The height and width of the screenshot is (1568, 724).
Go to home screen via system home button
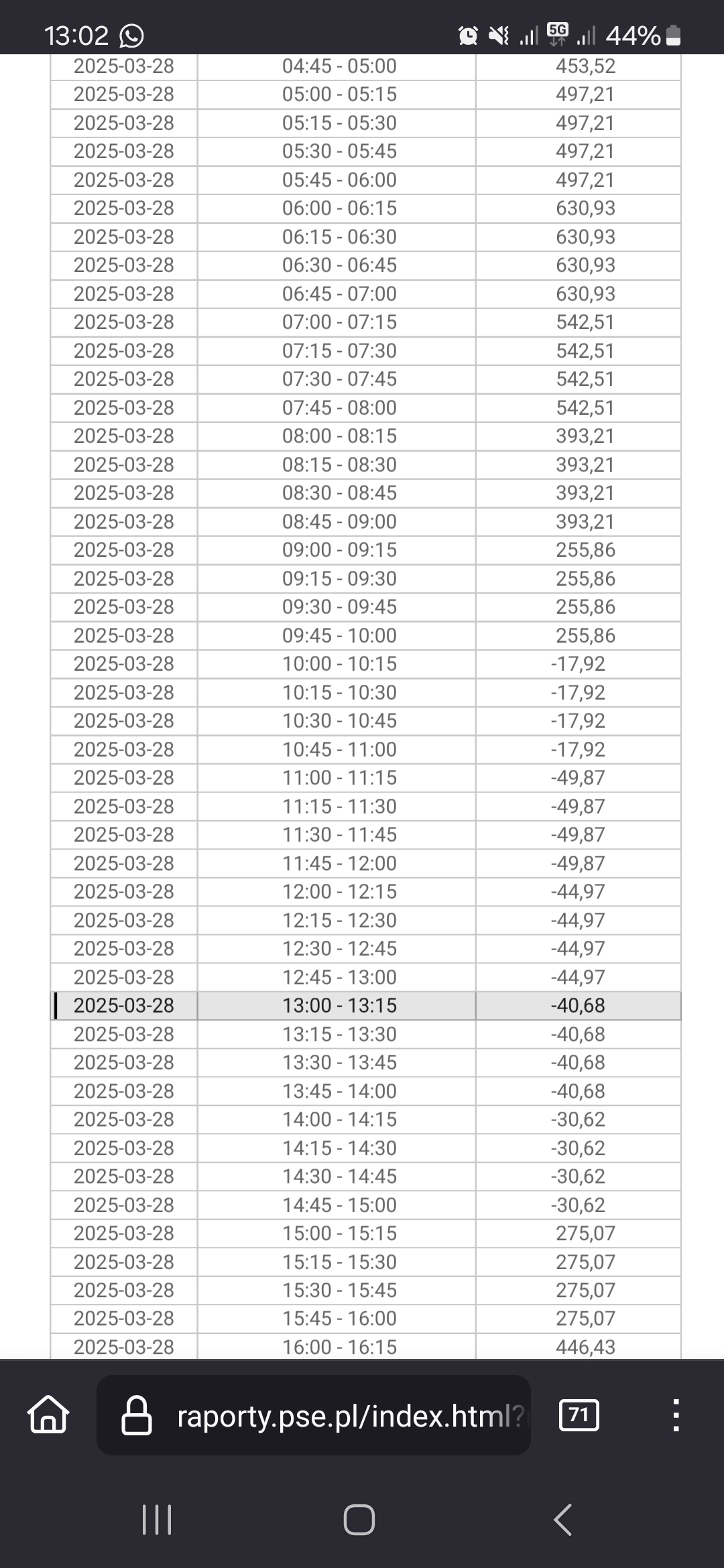(x=359, y=1520)
